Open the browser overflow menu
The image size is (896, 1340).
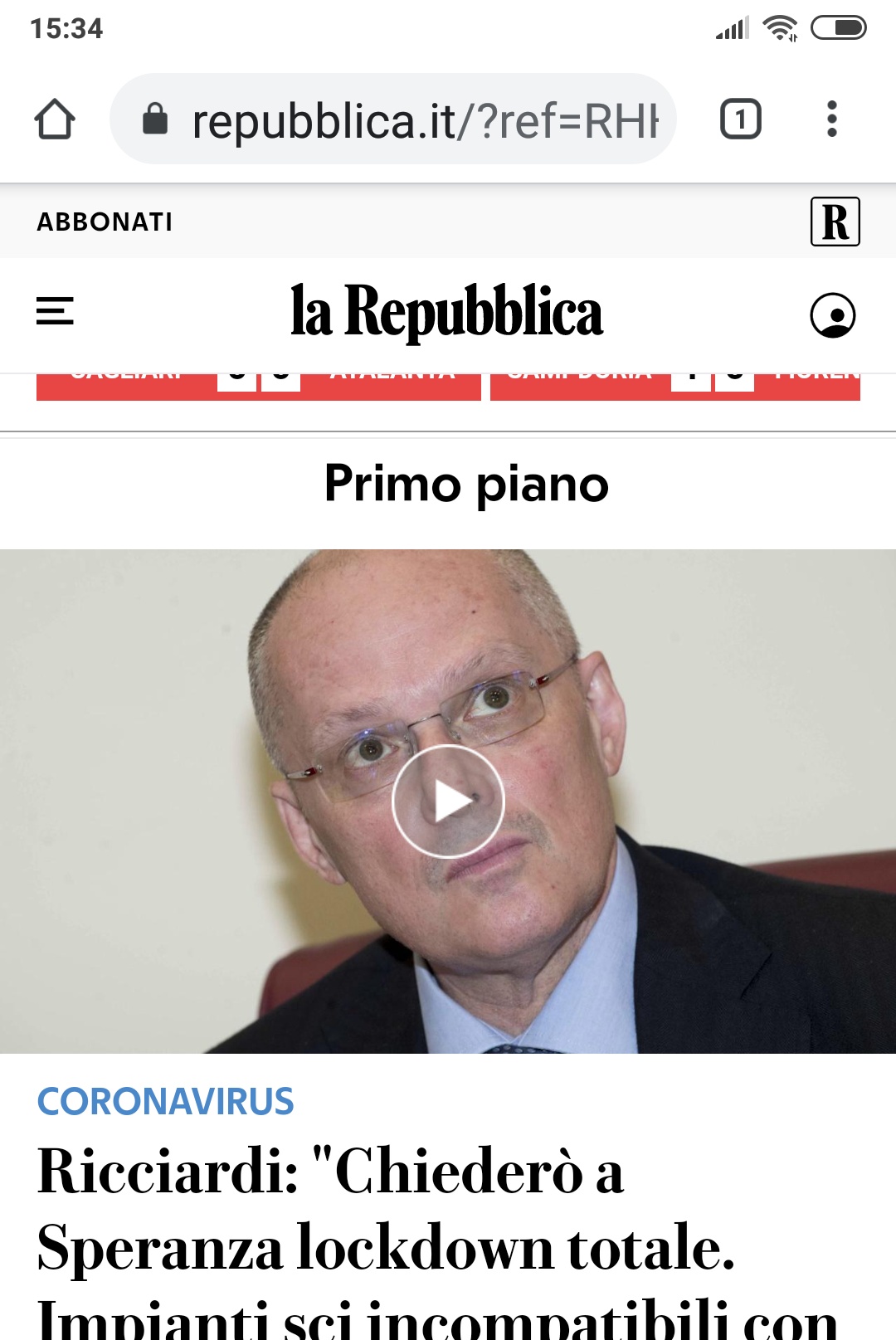(x=832, y=119)
